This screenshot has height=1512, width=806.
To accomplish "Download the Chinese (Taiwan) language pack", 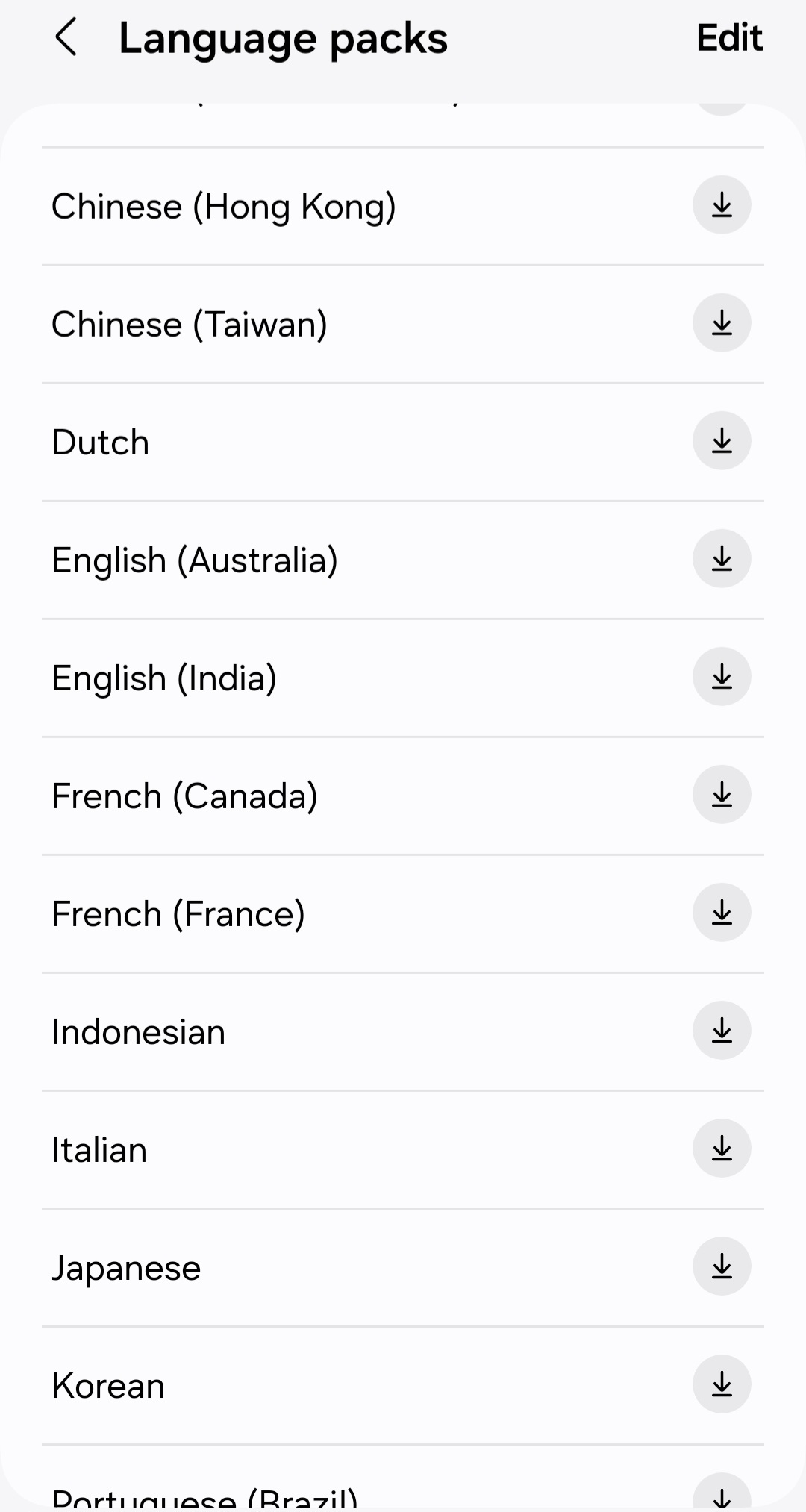I will point(721,322).
